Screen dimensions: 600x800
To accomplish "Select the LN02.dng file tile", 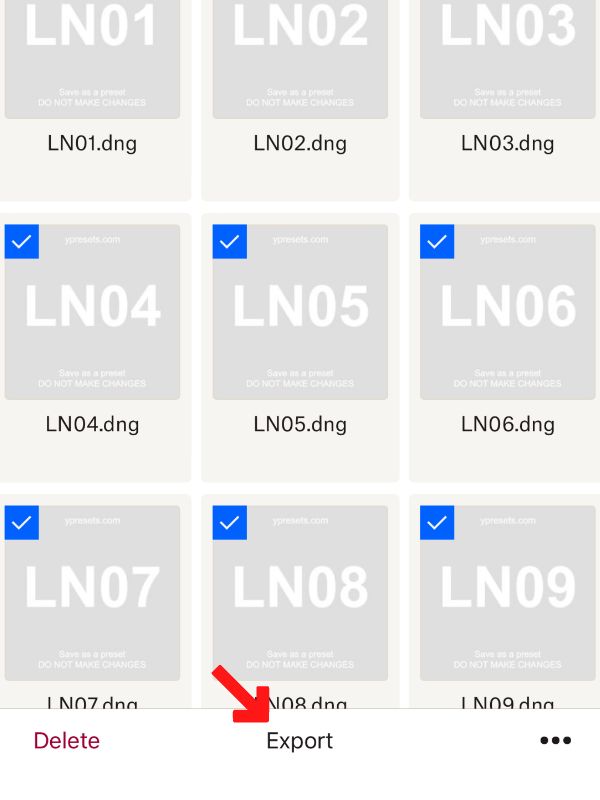I will click(x=300, y=60).
